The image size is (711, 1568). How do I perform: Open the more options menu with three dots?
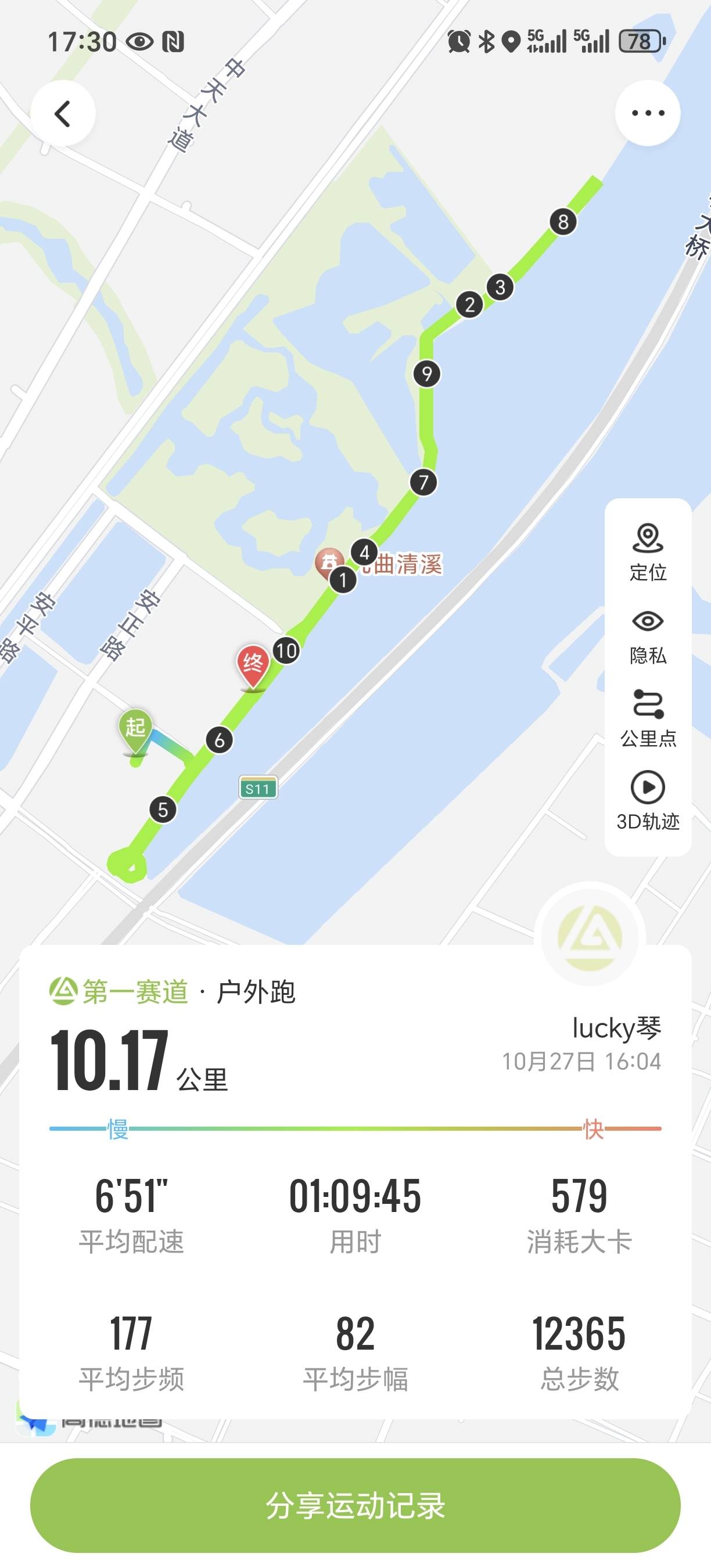647,113
